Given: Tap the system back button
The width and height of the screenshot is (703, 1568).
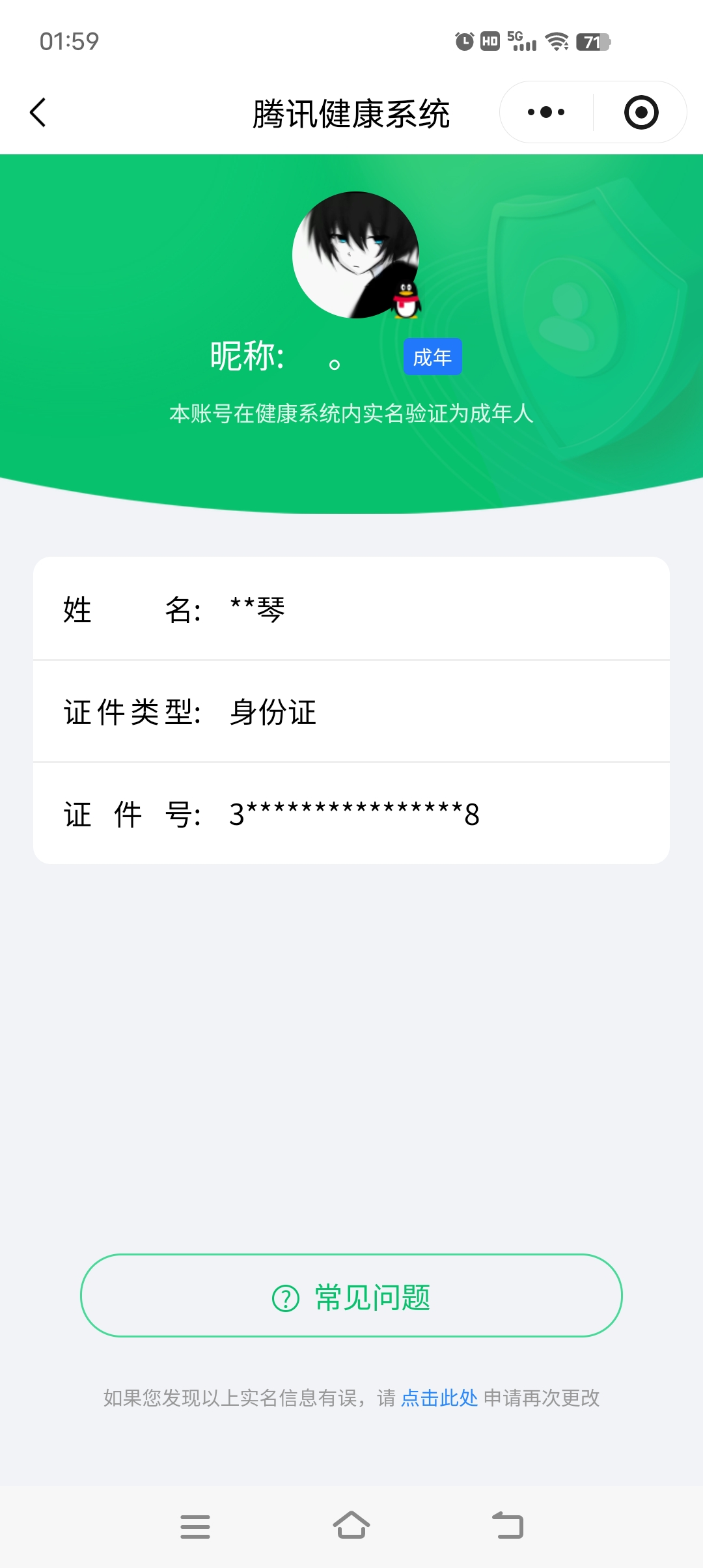Looking at the screenshot, I should (508, 1526).
